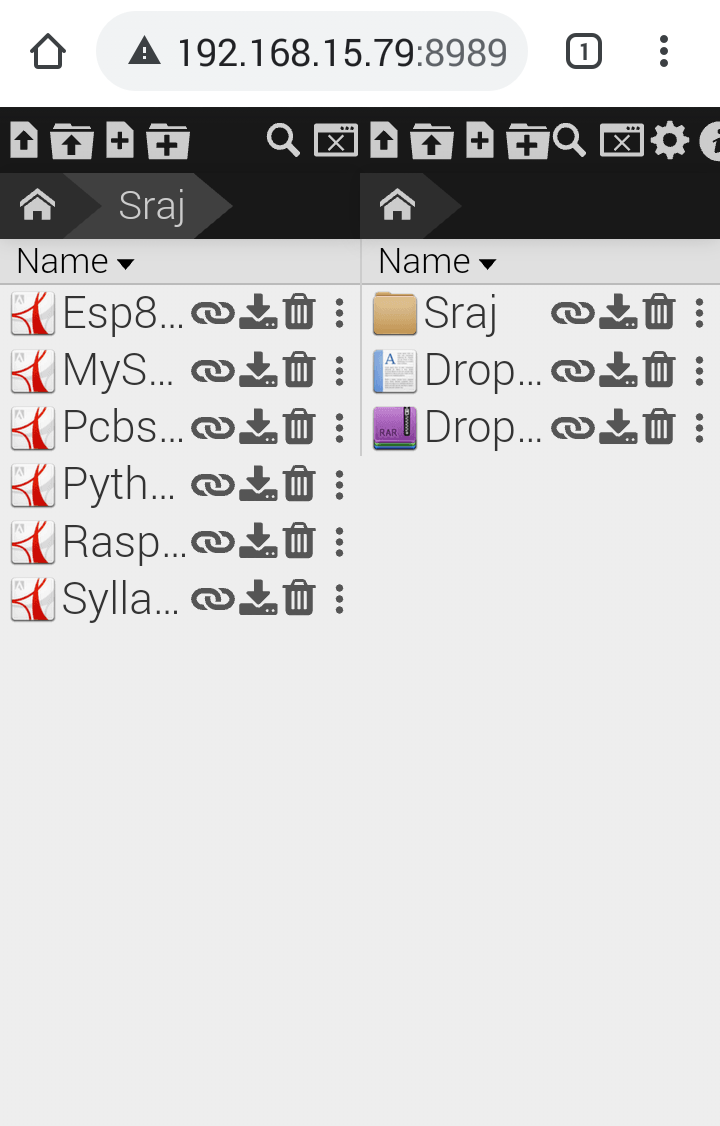Tap the Sraj breadcrumb in the left pane
This screenshot has width=720, height=1126.
151,205
